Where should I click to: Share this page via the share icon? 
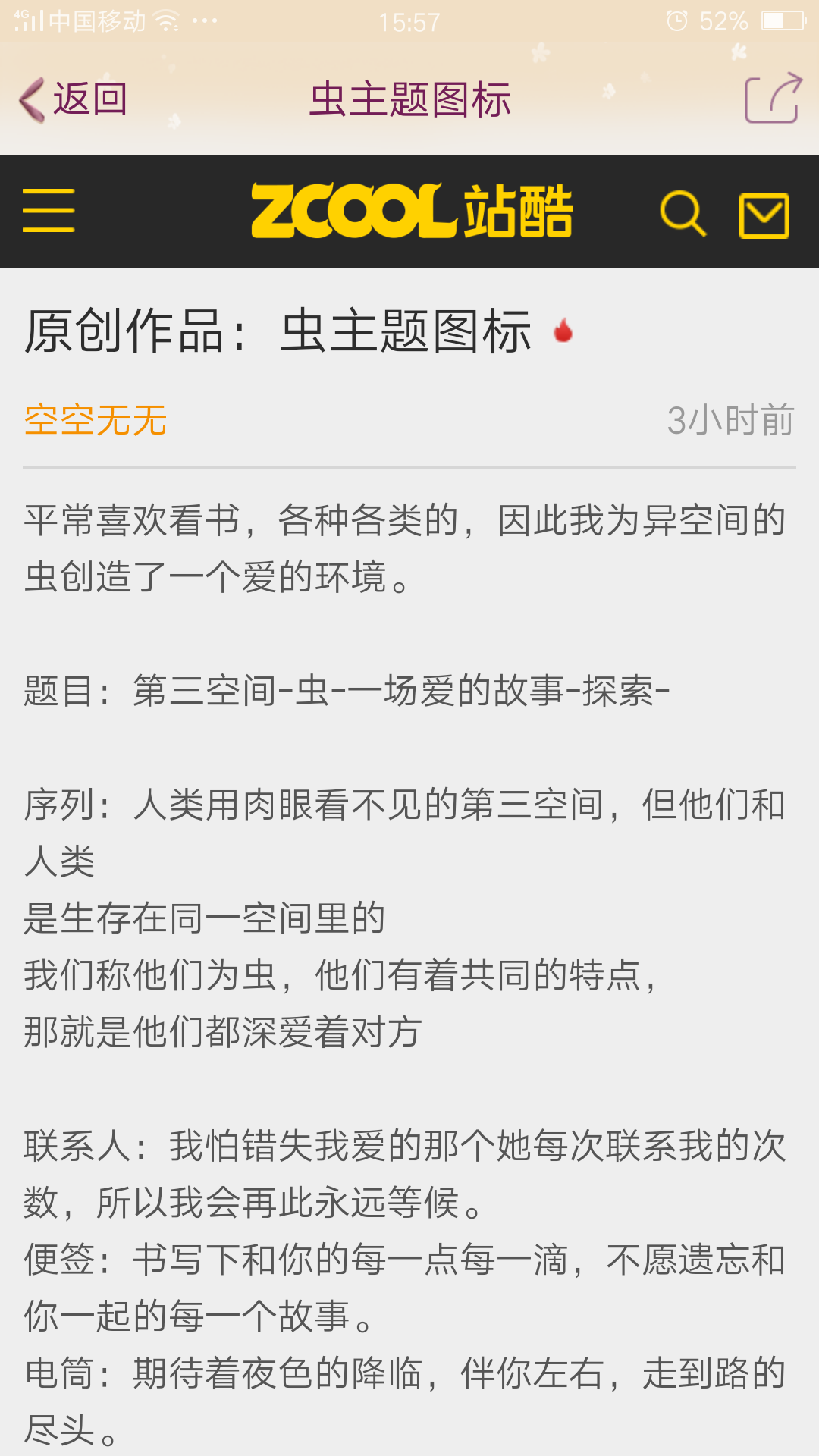click(x=773, y=99)
